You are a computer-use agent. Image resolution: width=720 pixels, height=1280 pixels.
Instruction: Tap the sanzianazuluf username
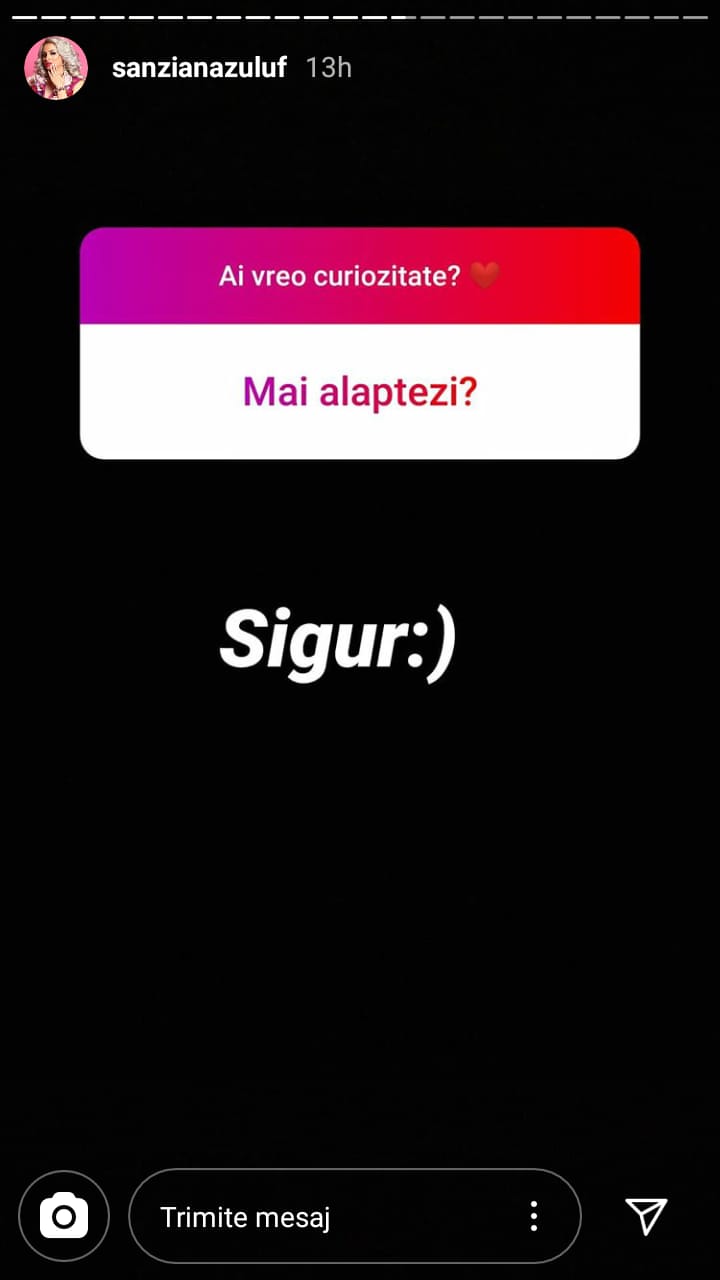[199, 68]
